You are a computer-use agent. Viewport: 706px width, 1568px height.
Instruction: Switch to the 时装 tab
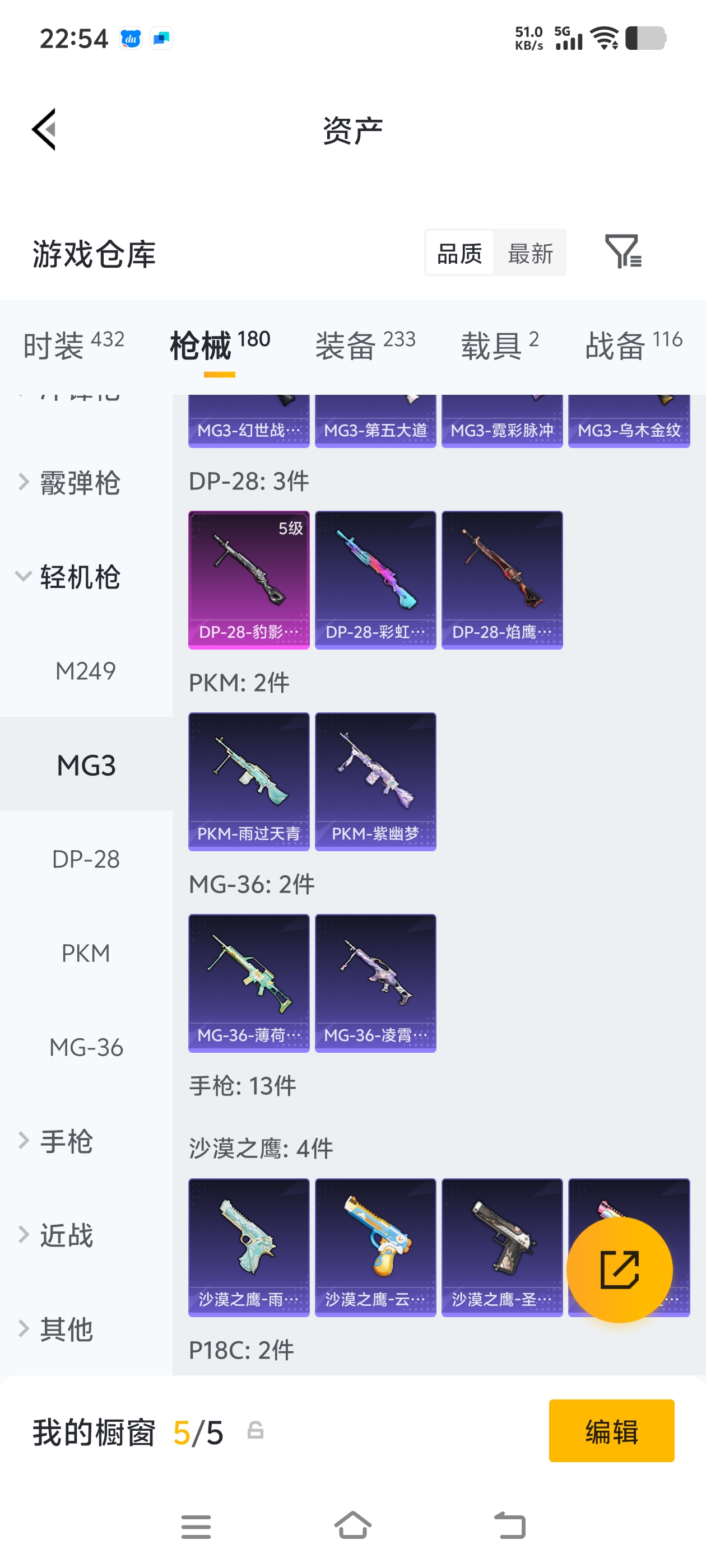pyautogui.click(x=73, y=345)
